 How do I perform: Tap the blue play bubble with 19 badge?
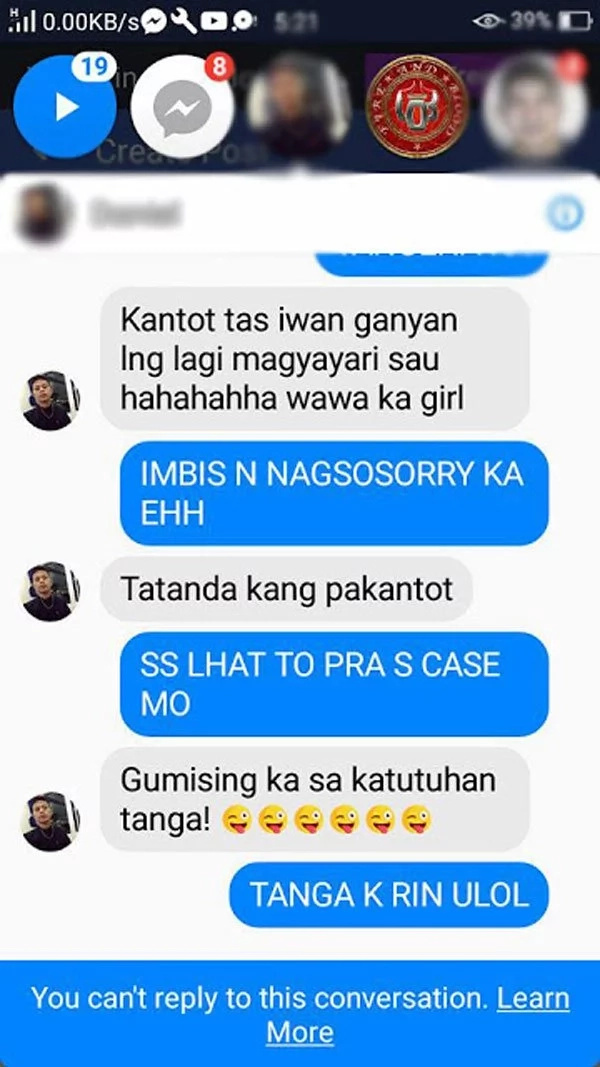(x=66, y=107)
